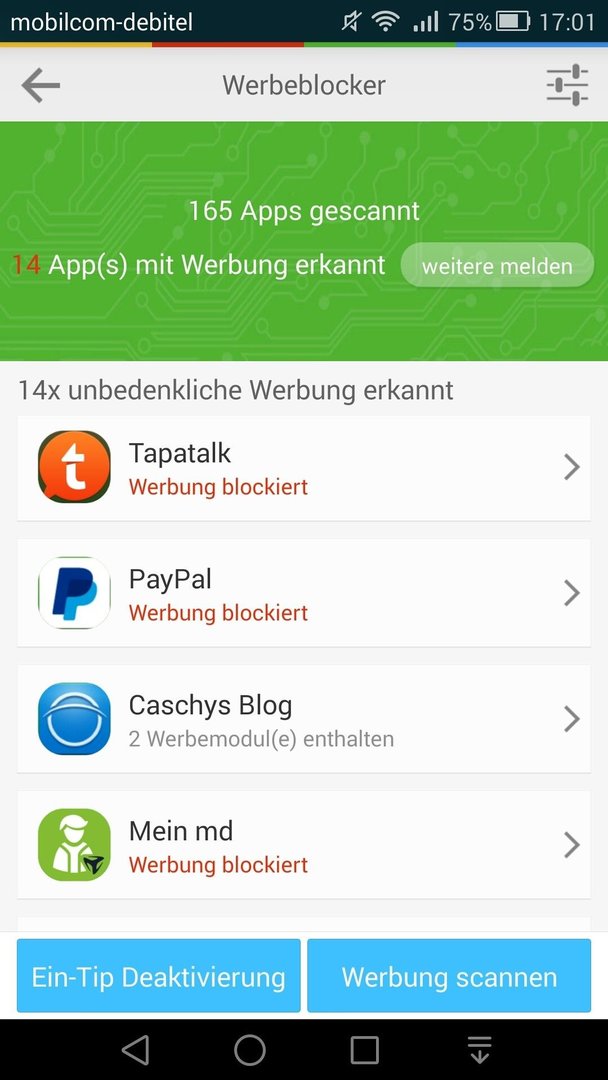Tap the system home button
This screenshot has height=1080, width=608.
(250, 1050)
